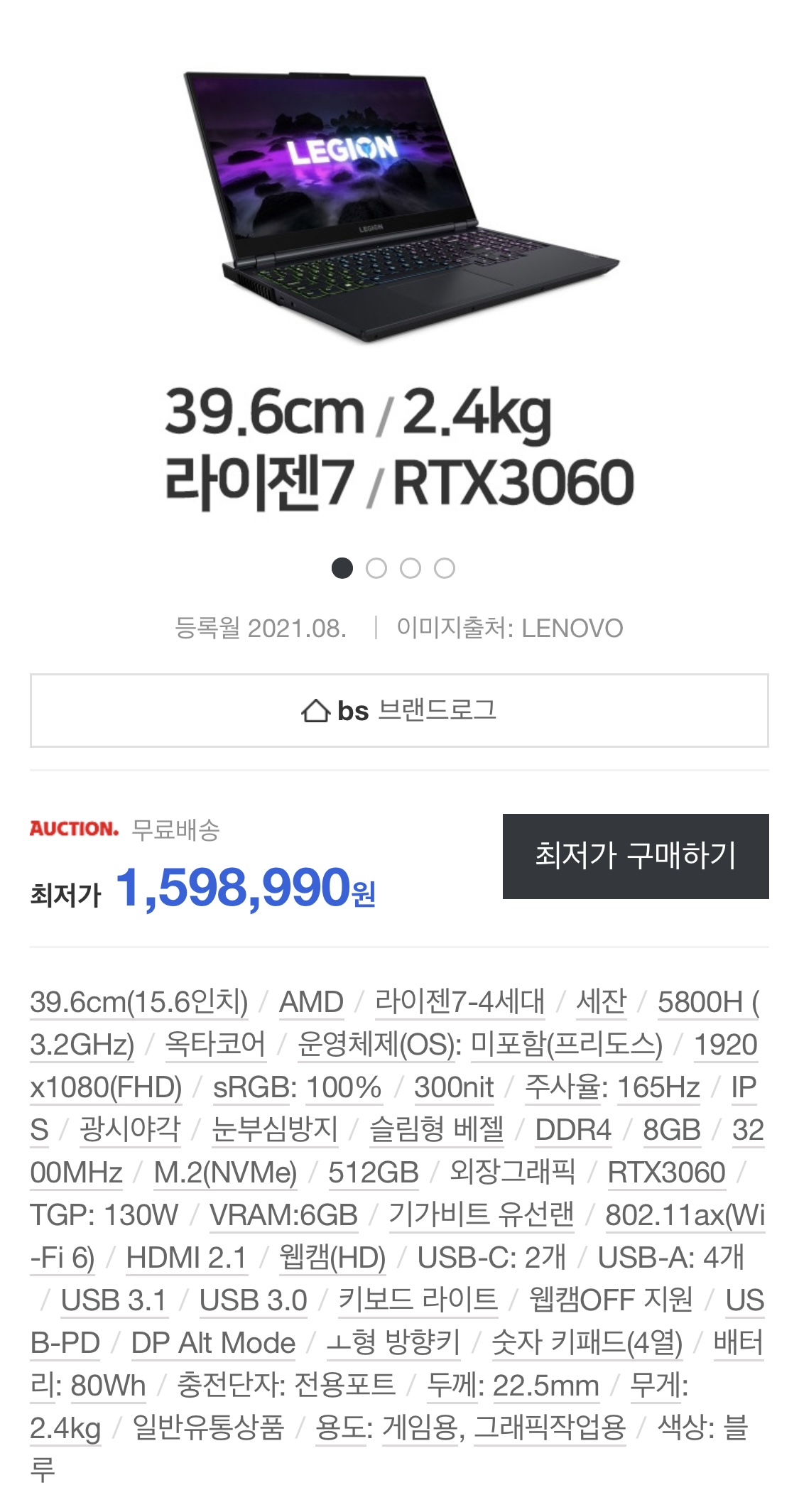Screen dimensions: 799x1512
Task: Tap the 키보드 라이트 spec link
Action: click(418, 1300)
